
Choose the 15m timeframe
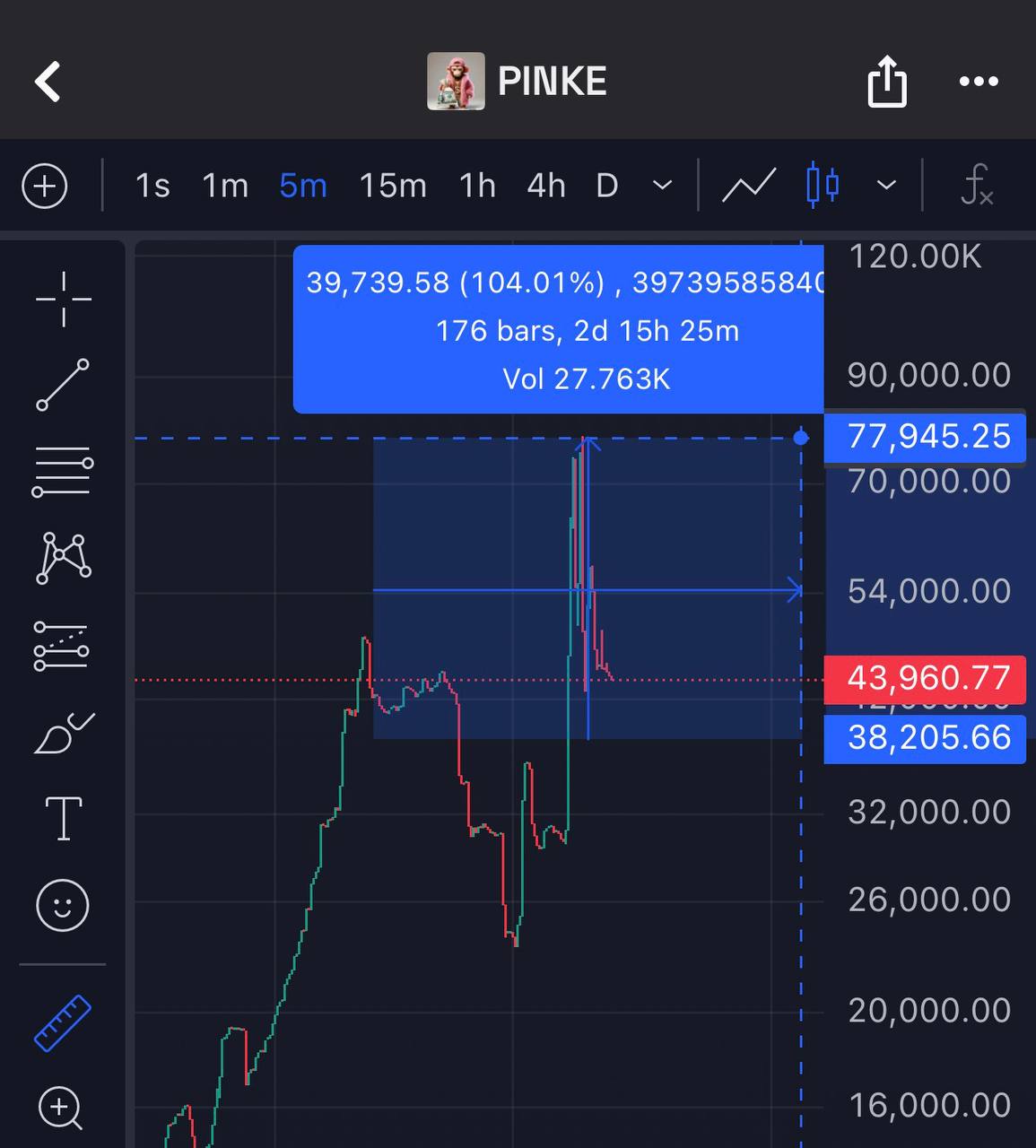coord(393,187)
